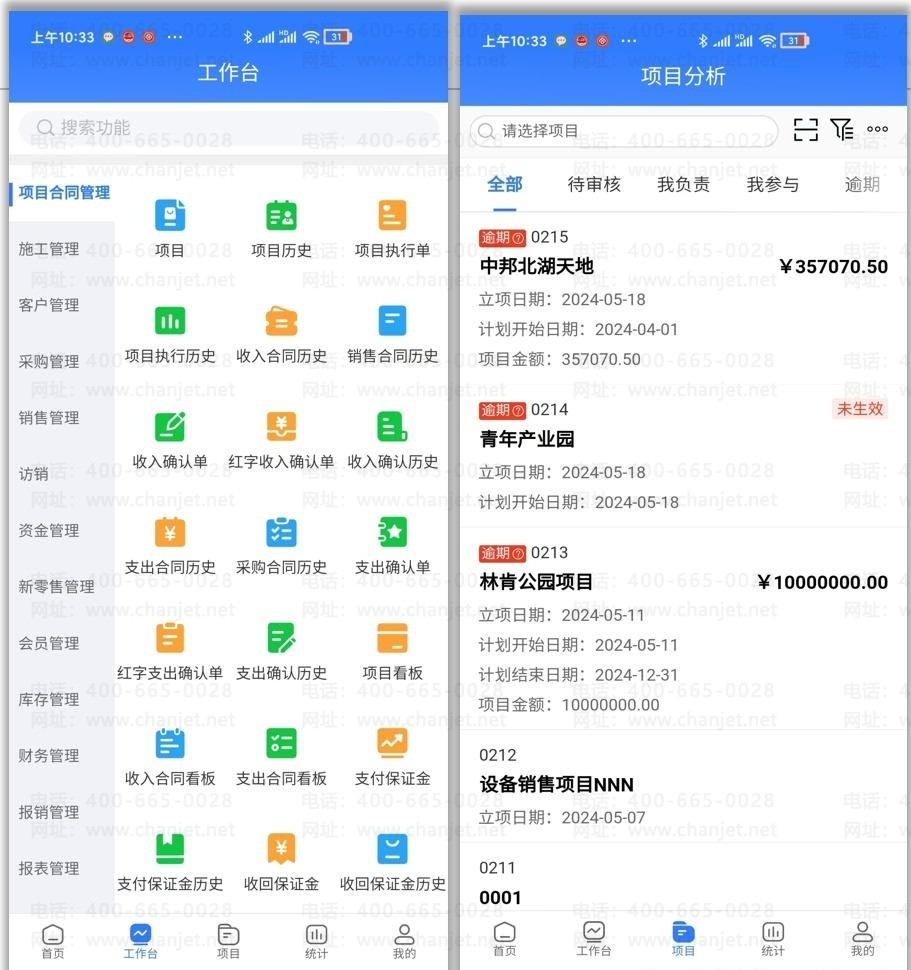This screenshot has height=970, width=911.
Task: Switch to the 待审核 tab
Action: click(594, 184)
